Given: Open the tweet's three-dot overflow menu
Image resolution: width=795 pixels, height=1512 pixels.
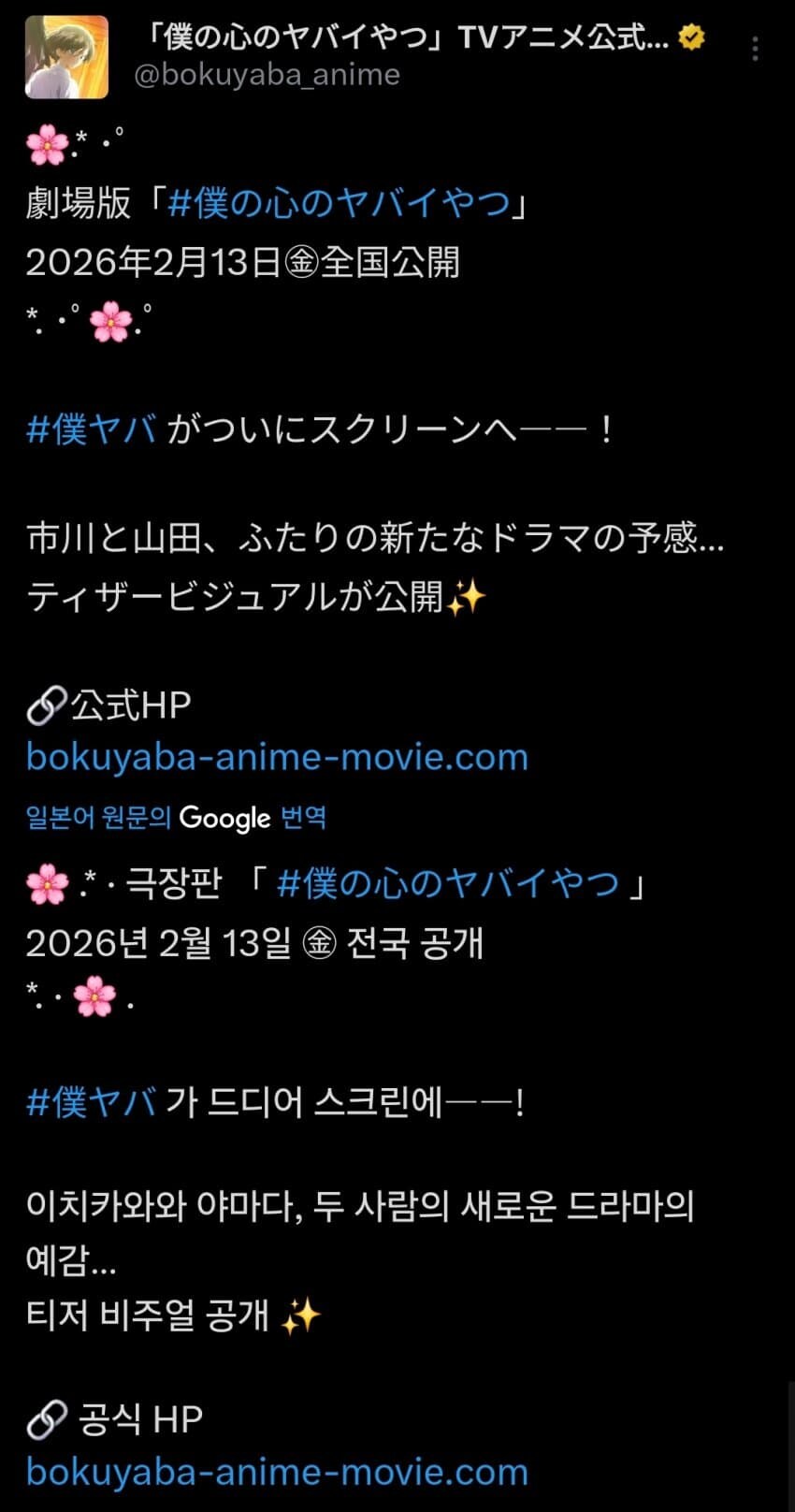Looking at the screenshot, I should point(755,49).
